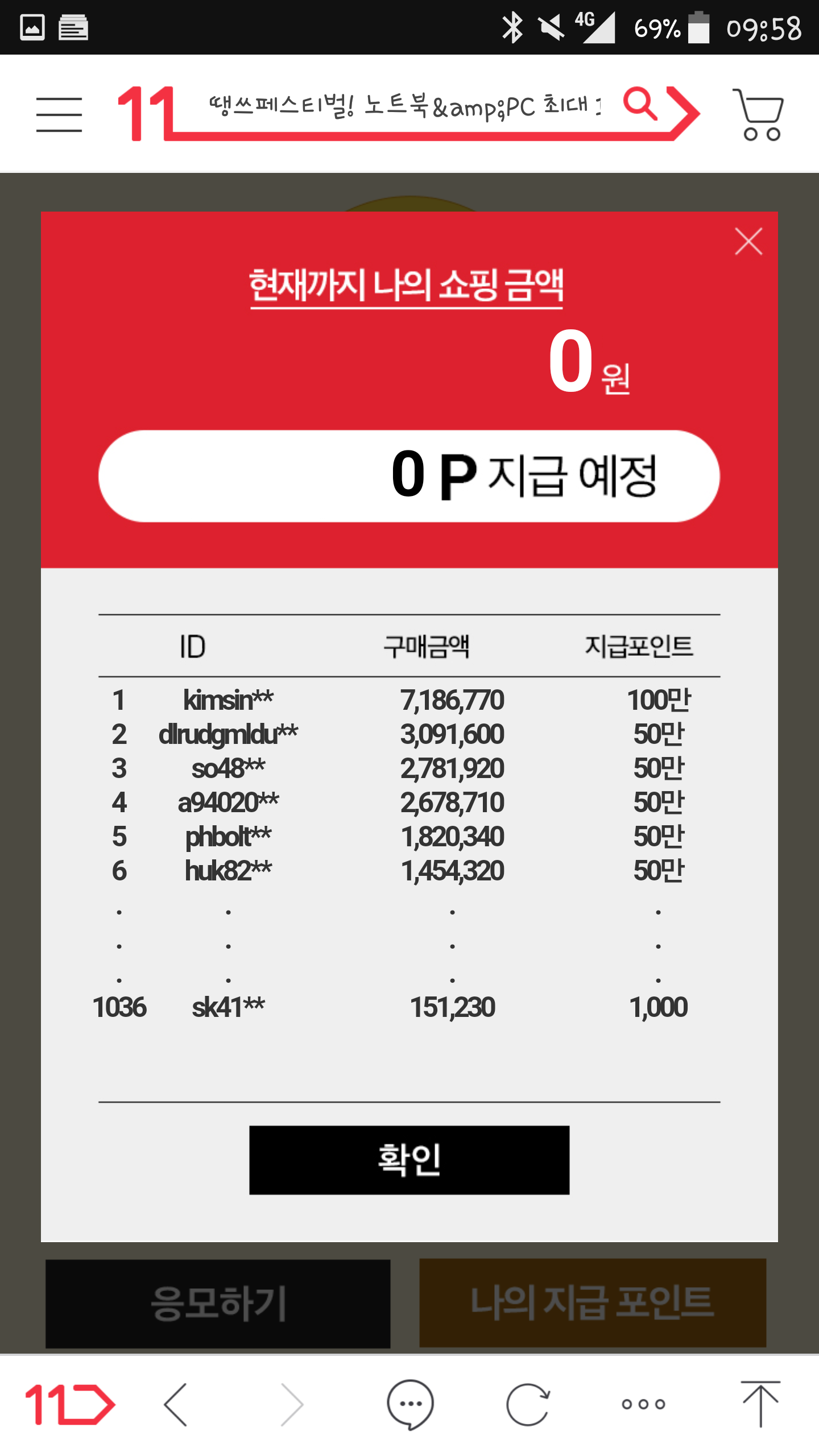
Task: Jump to top of page
Action: (x=760, y=1403)
